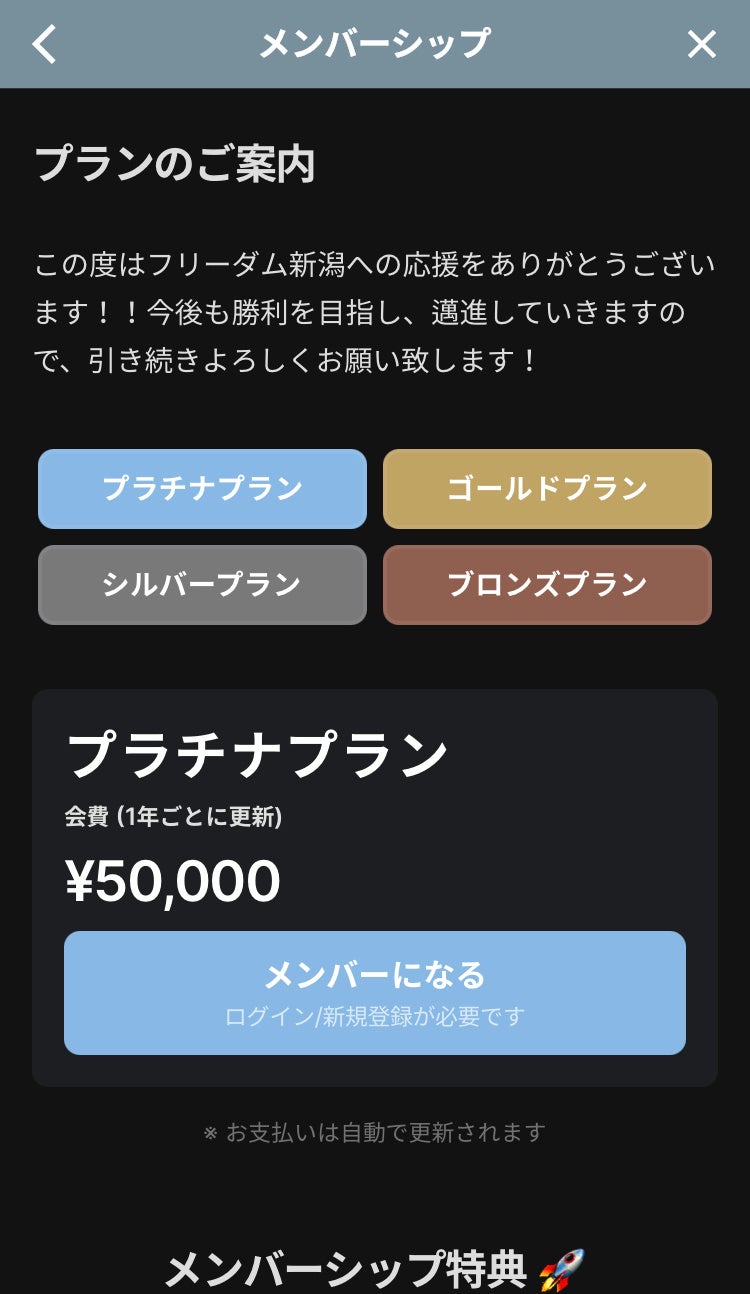Close the メンバーシップ screen
The height and width of the screenshot is (1294, 750).
[x=702, y=44]
